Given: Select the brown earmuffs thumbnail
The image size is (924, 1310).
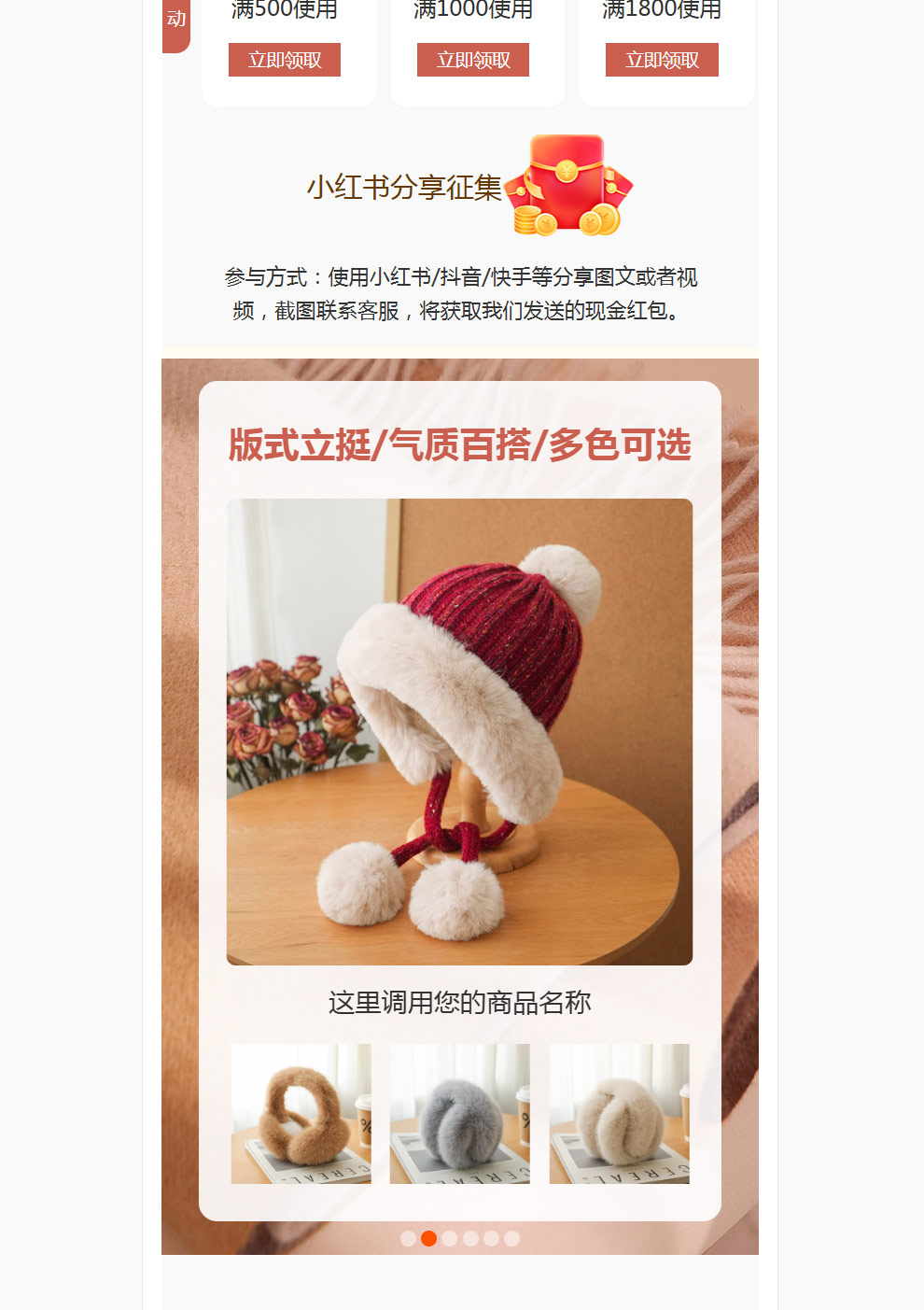Looking at the screenshot, I should (301, 1113).
